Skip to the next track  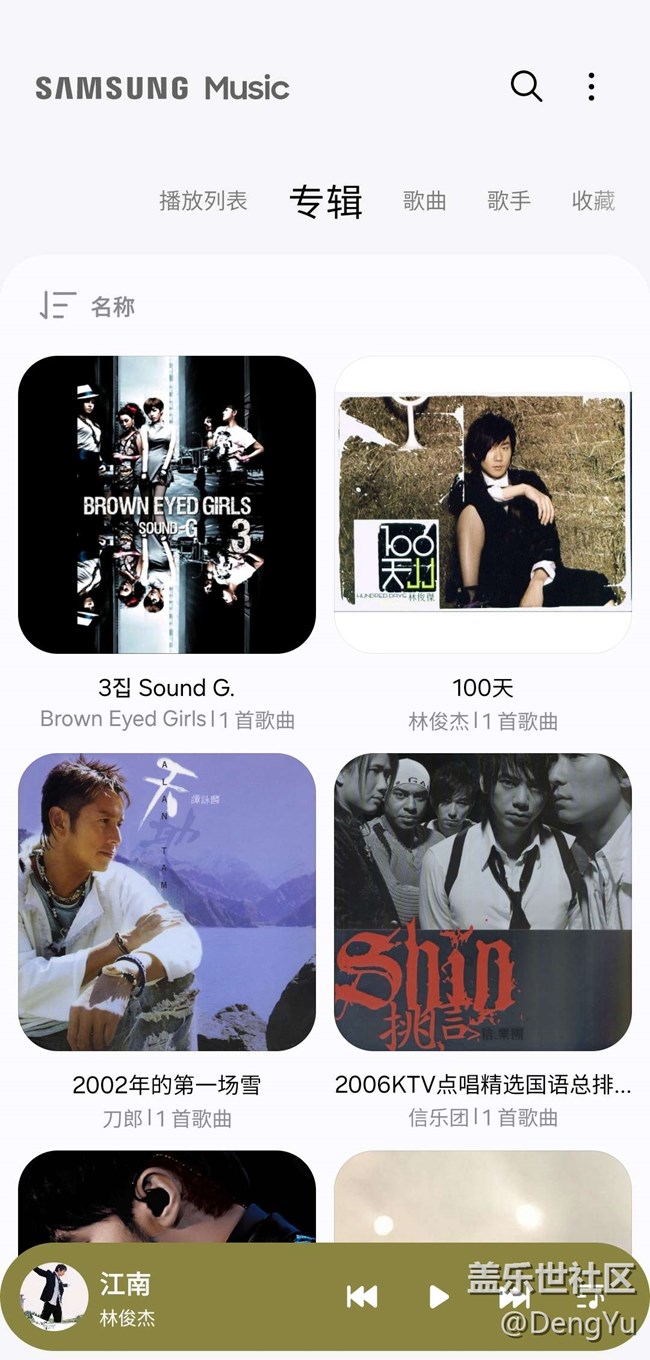514,1297
